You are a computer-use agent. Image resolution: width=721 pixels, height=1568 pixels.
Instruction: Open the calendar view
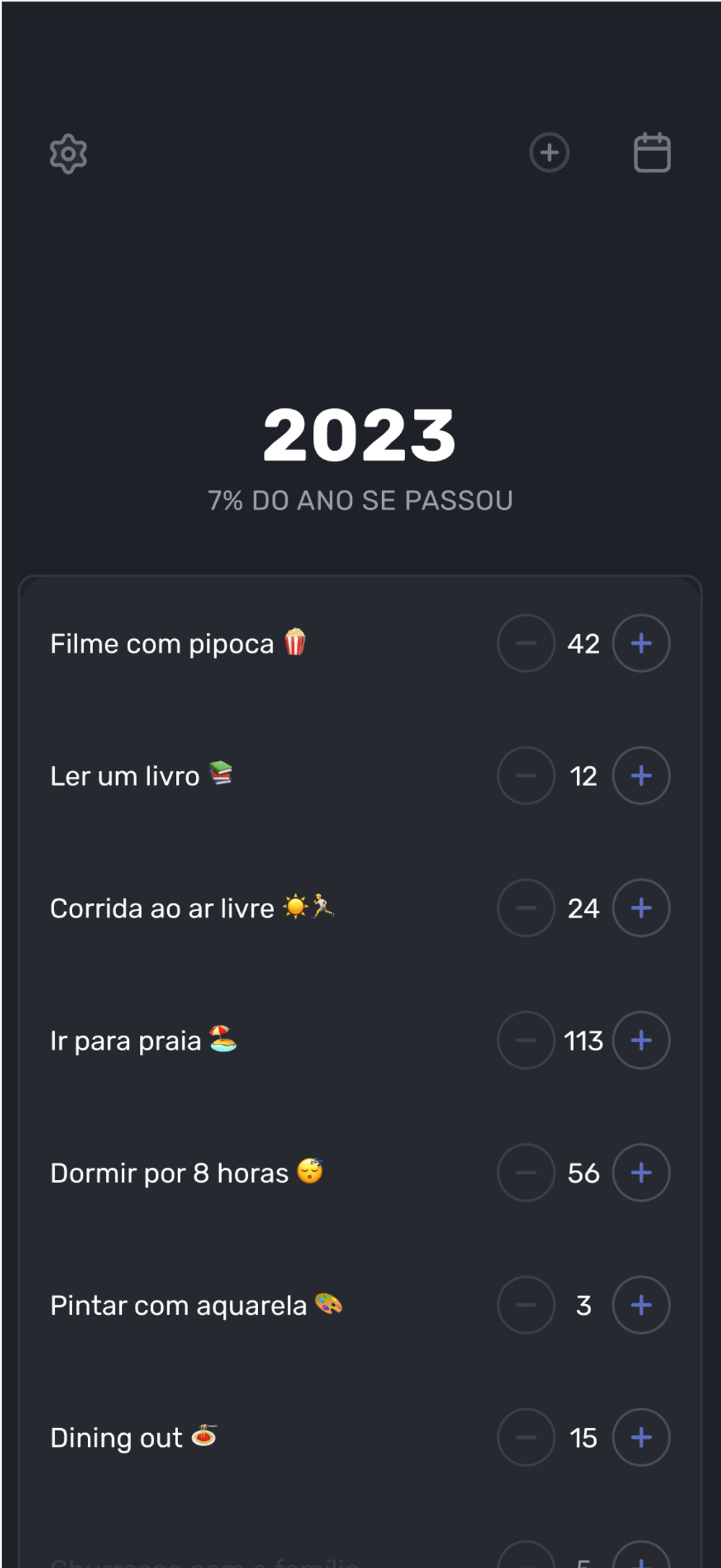click(x=653, y=152)
